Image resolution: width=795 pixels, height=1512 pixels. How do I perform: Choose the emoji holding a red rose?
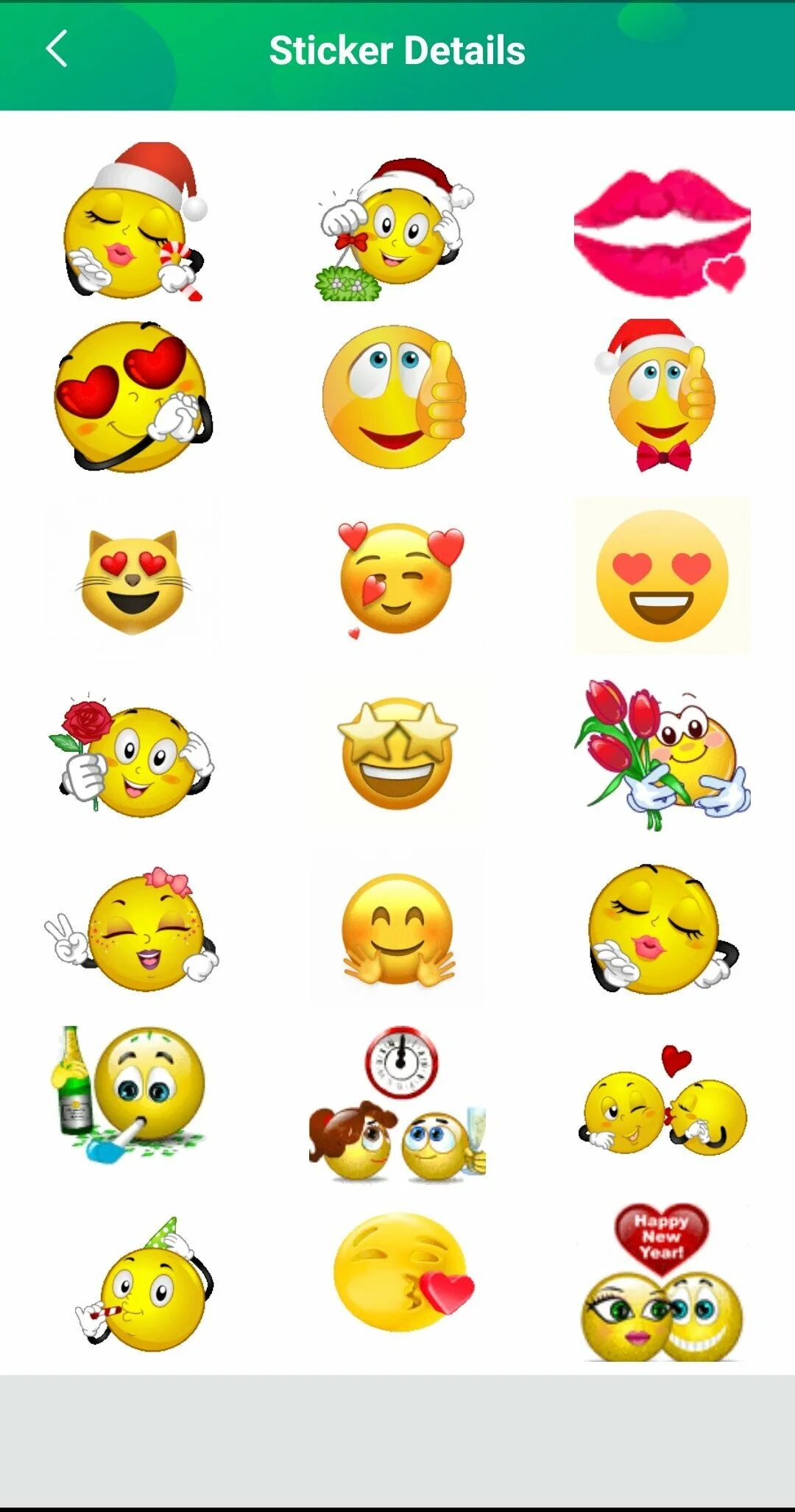click(x=132, y=755)
